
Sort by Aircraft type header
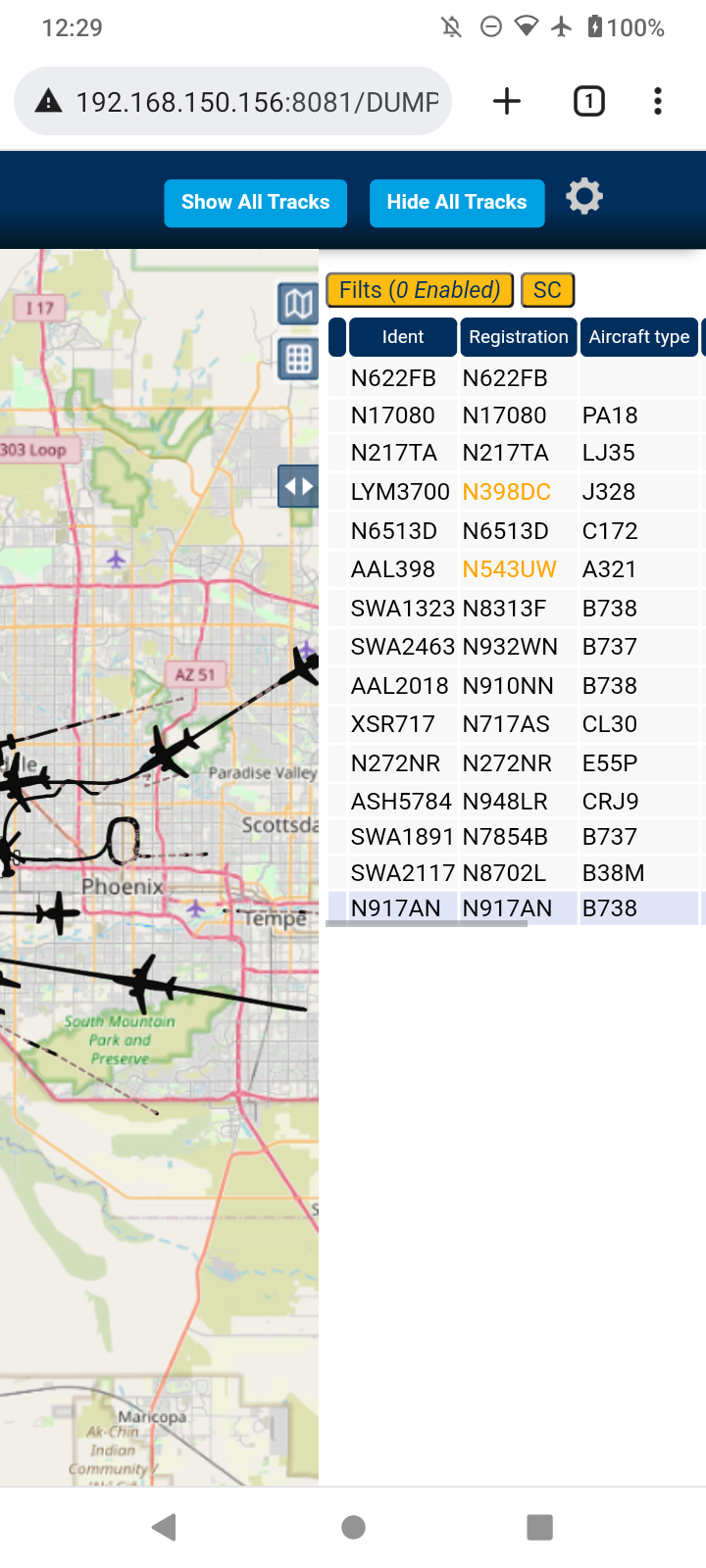[x=639, y=337]
